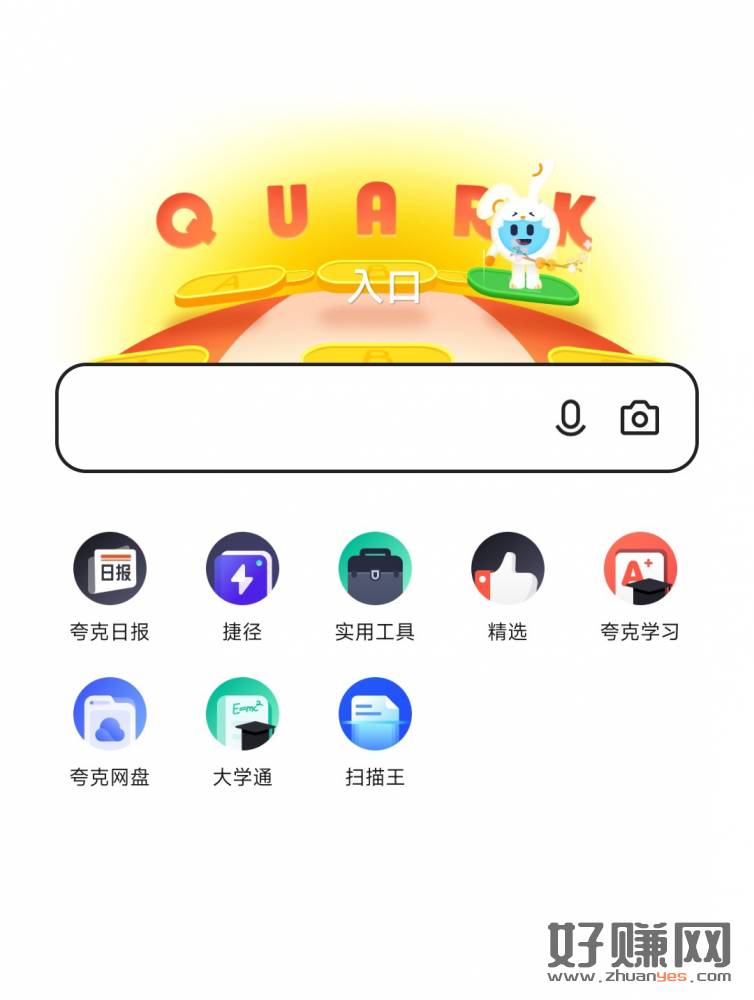Screen dimensions: 754x1000
Task: Open 夸克日报
Action: pos(110,569)
